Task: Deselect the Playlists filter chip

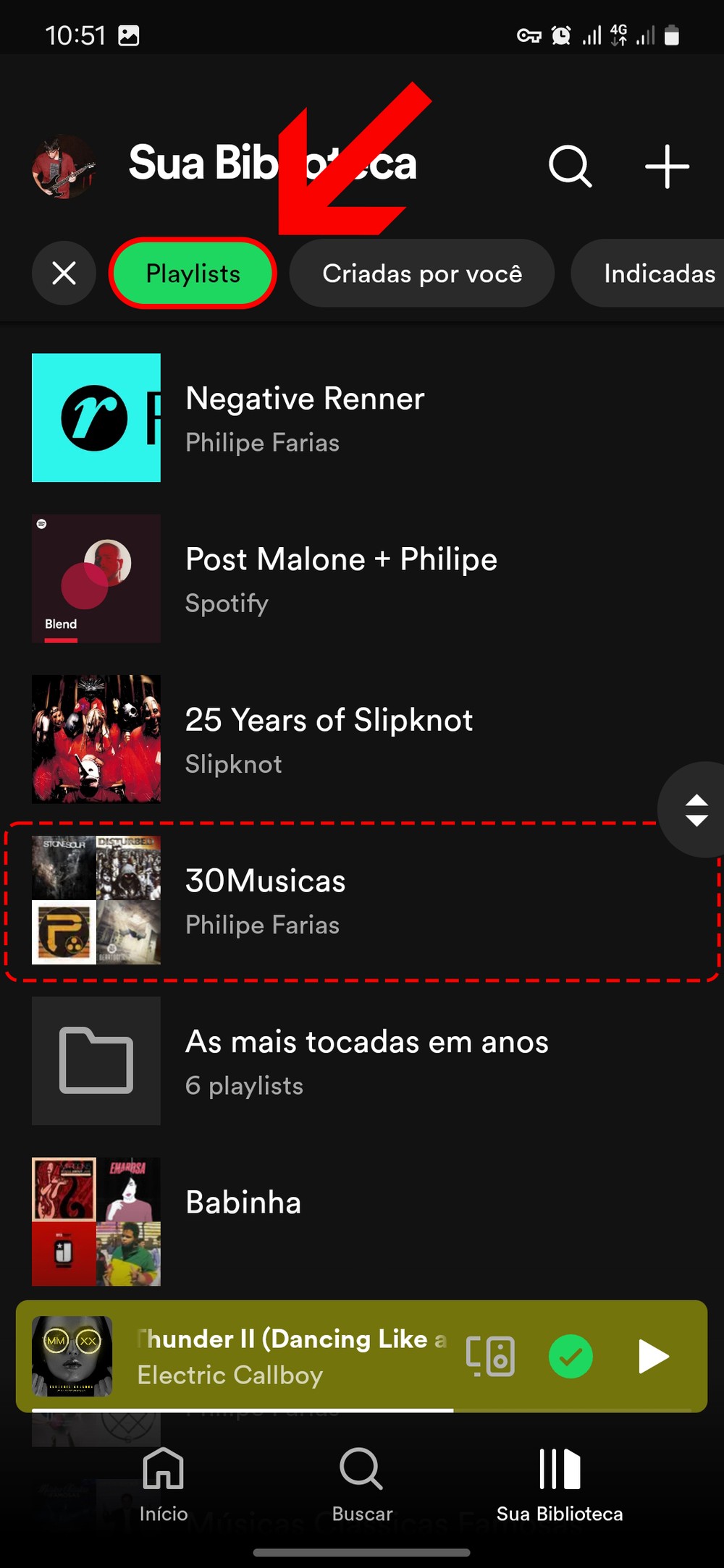Action: click(x=193, y=274)
